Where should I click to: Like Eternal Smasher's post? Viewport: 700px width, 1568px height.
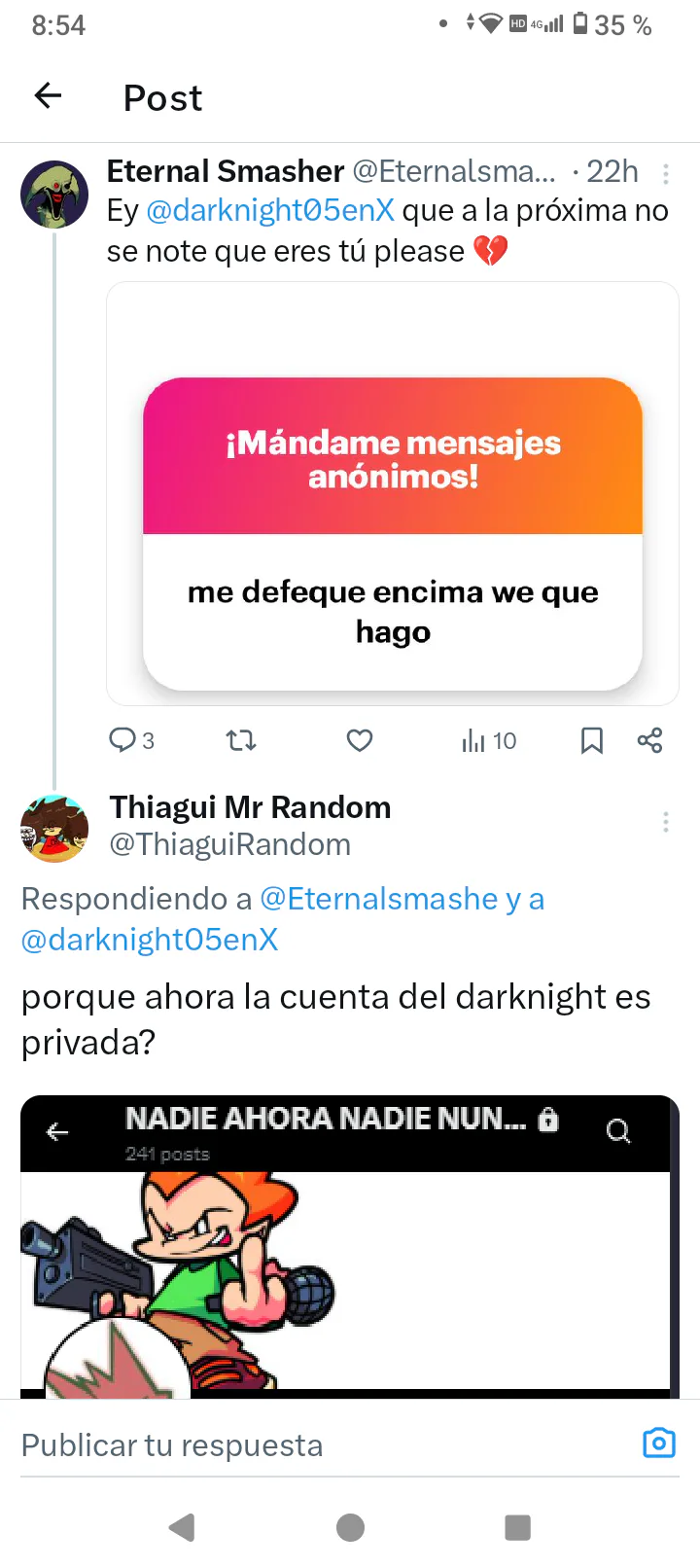(360, 741)
